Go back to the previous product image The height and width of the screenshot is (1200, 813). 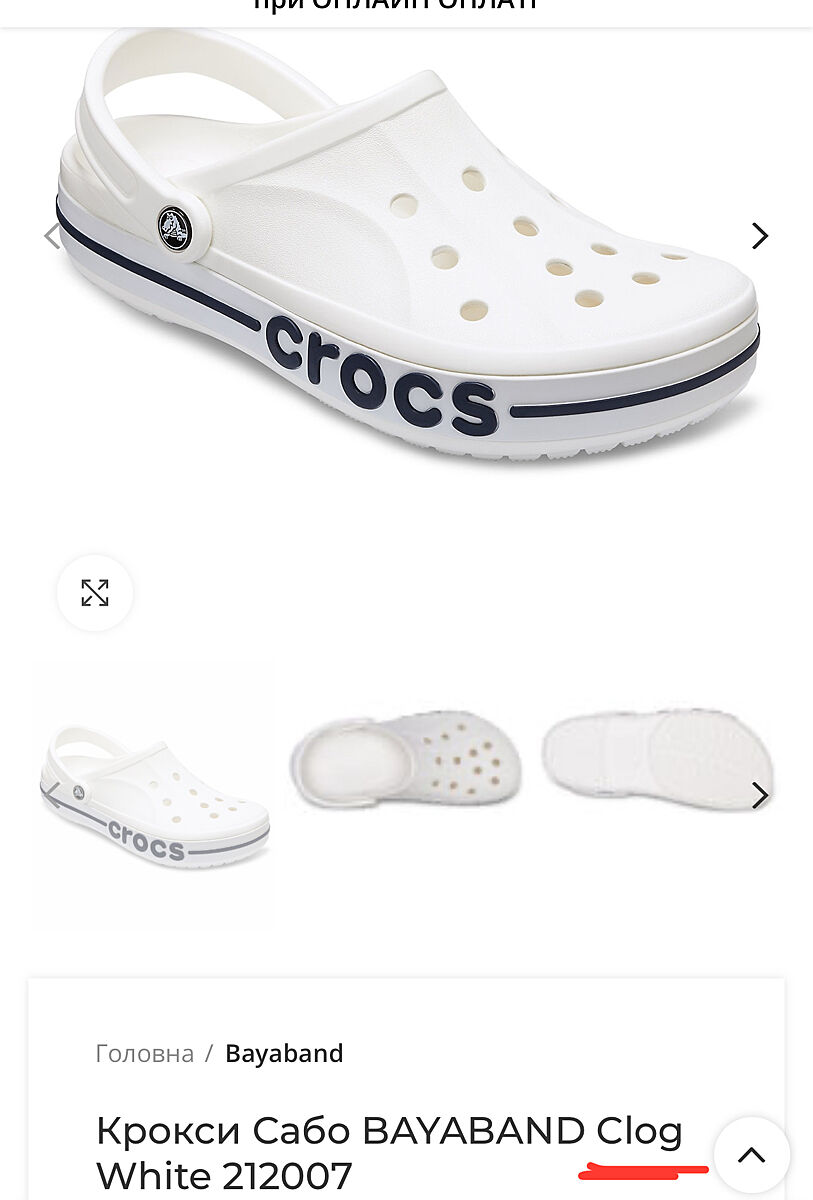[52, 236]
